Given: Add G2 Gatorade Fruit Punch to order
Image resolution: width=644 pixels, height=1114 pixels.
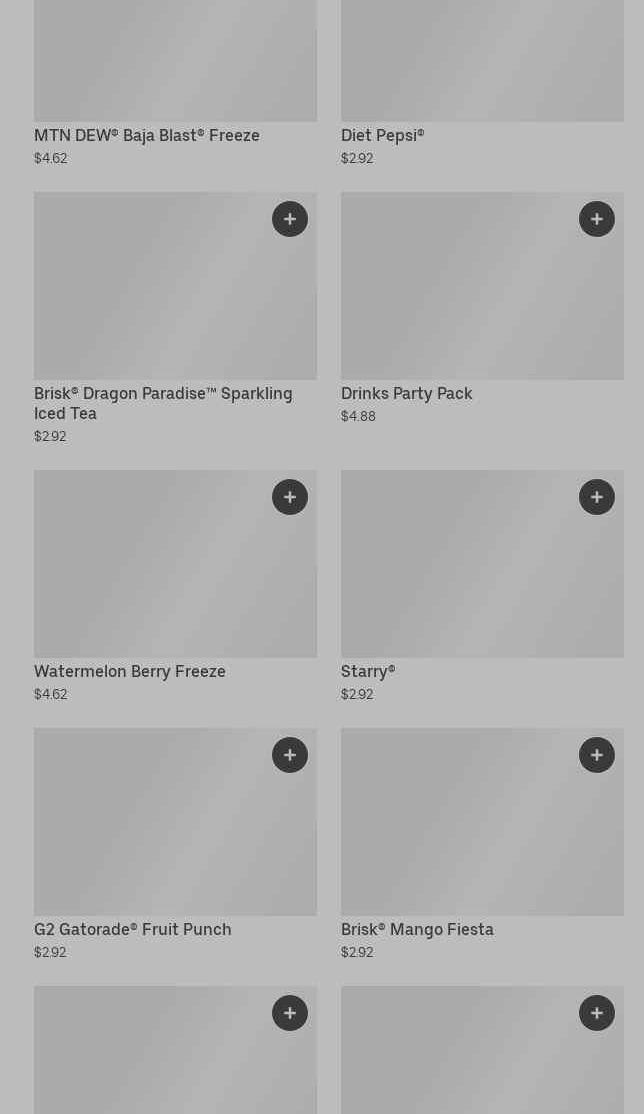Looking at the screenshot, I should [x=290, y=755].
